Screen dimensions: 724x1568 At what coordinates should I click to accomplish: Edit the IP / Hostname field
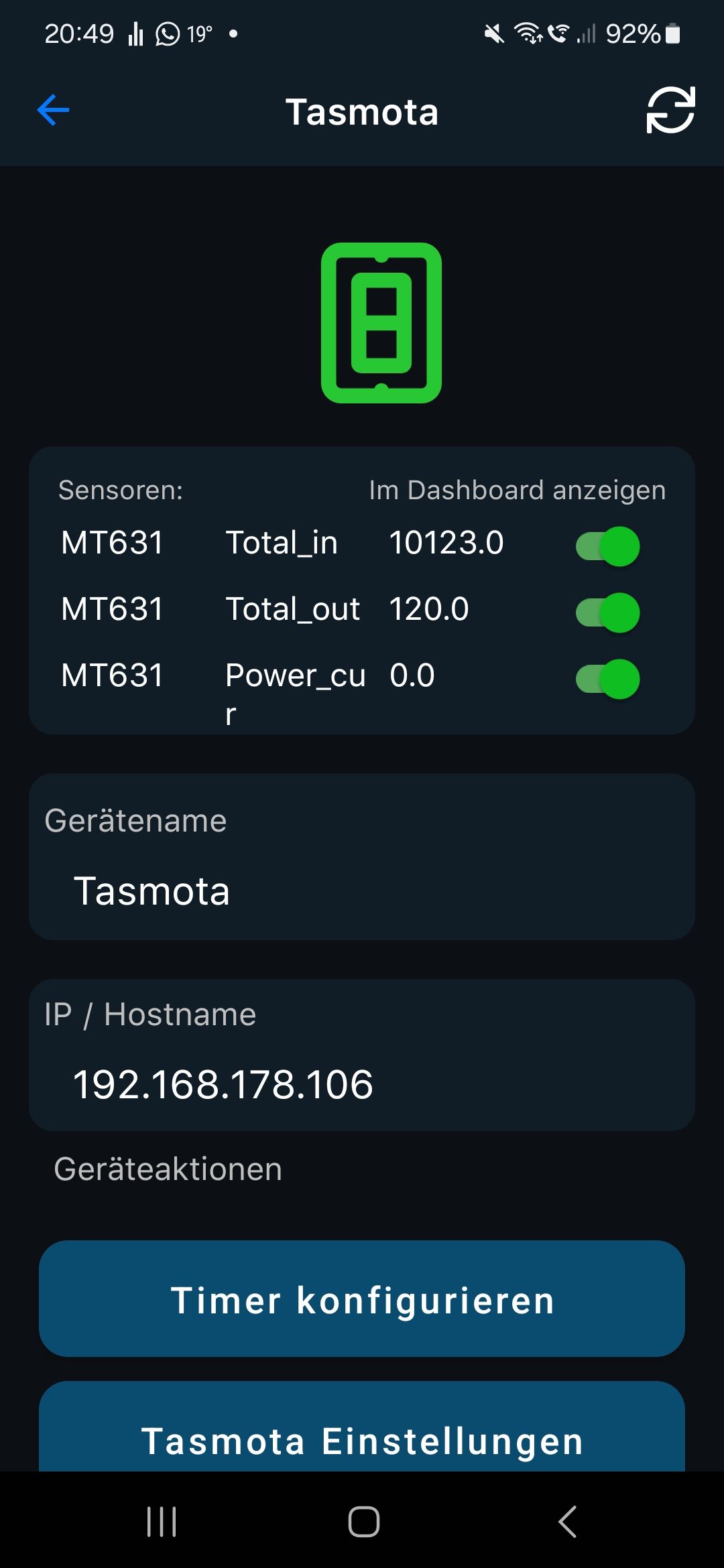point(362,1084)
